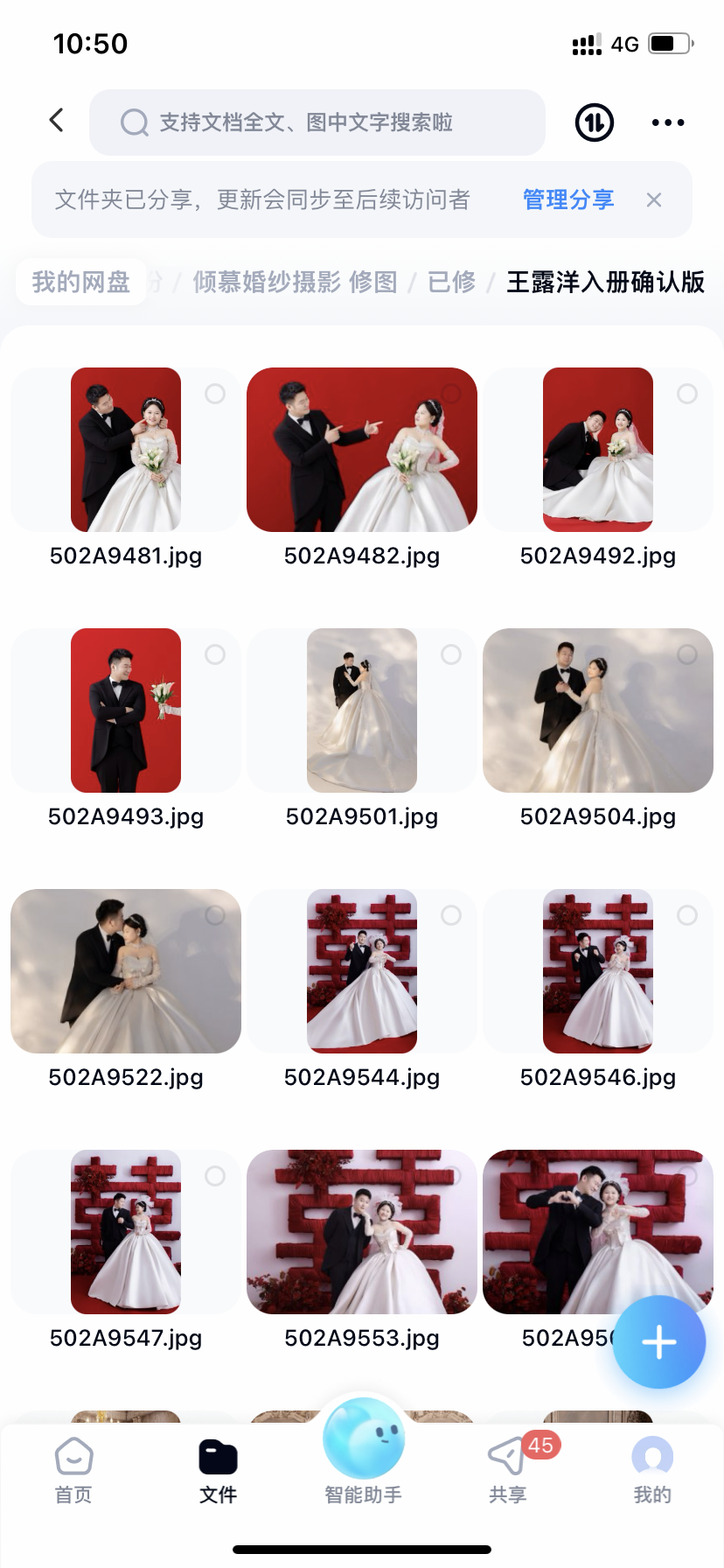Open photo 502A9481.jpg
The width and height of the screenshot is (724, 1568).
point(126,450)
